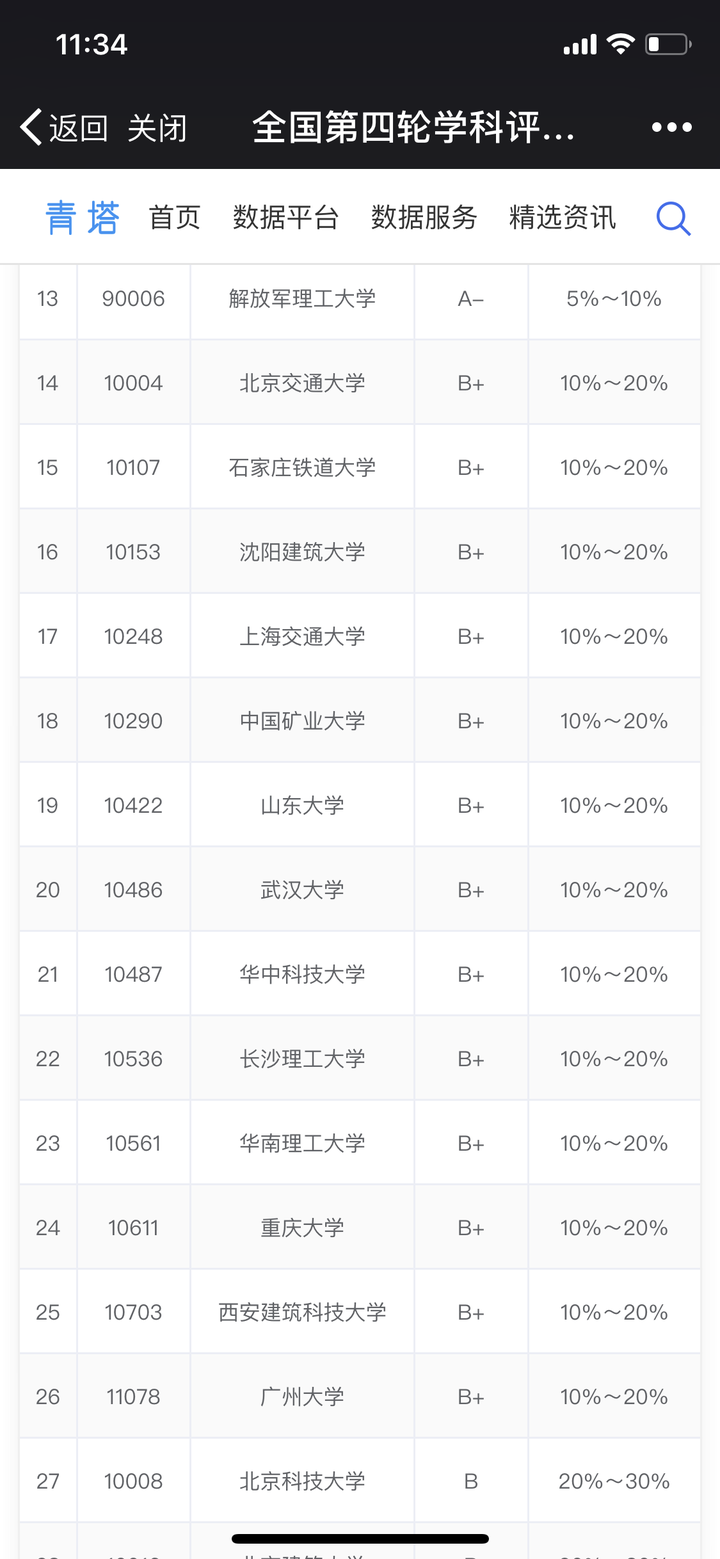The width and height of the screenshot is (720, 1559).
Task: Open the three-dot overflow menu
Action: (x=671, y=127)
